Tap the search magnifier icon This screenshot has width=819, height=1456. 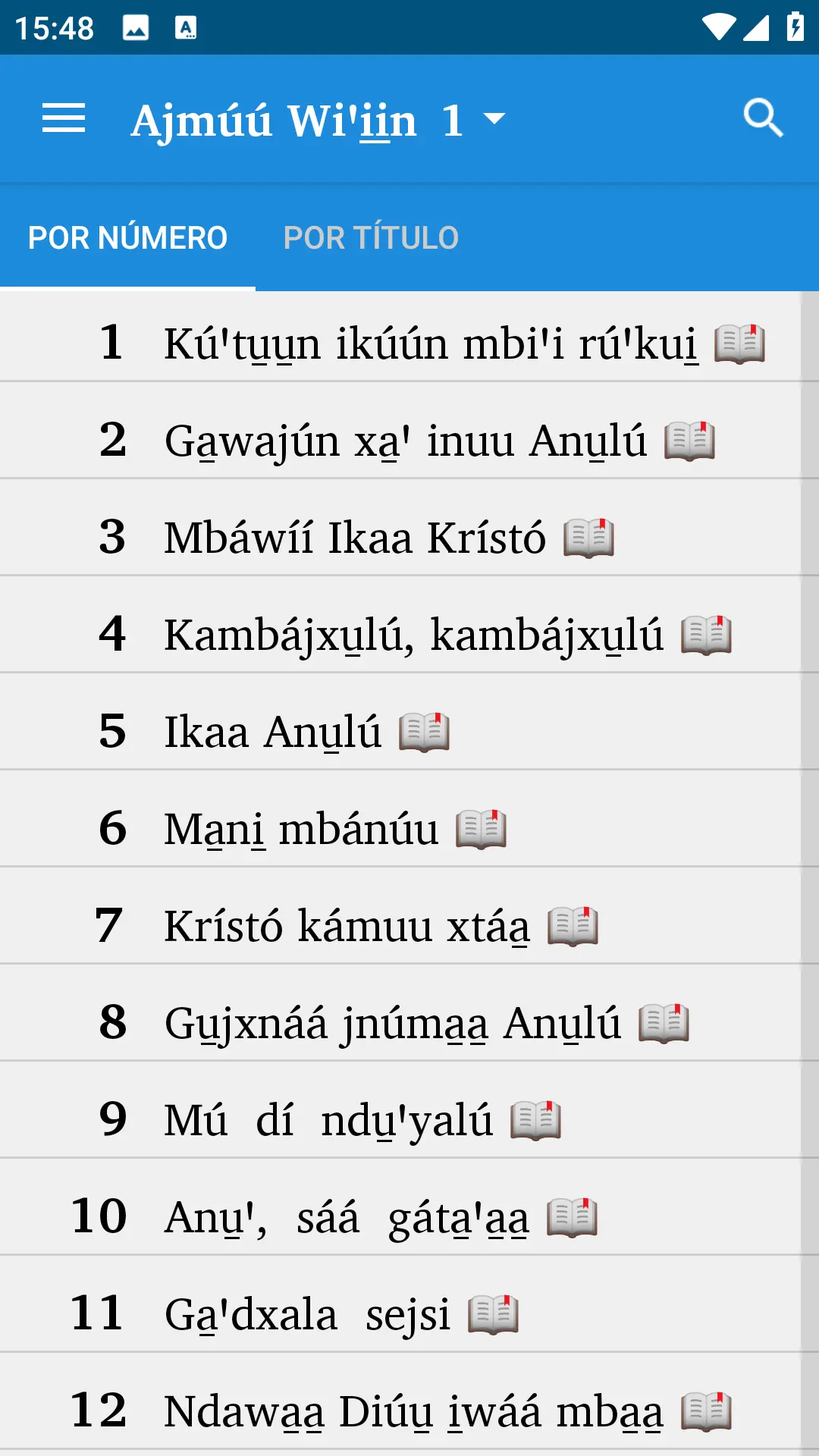click(762, 119)
